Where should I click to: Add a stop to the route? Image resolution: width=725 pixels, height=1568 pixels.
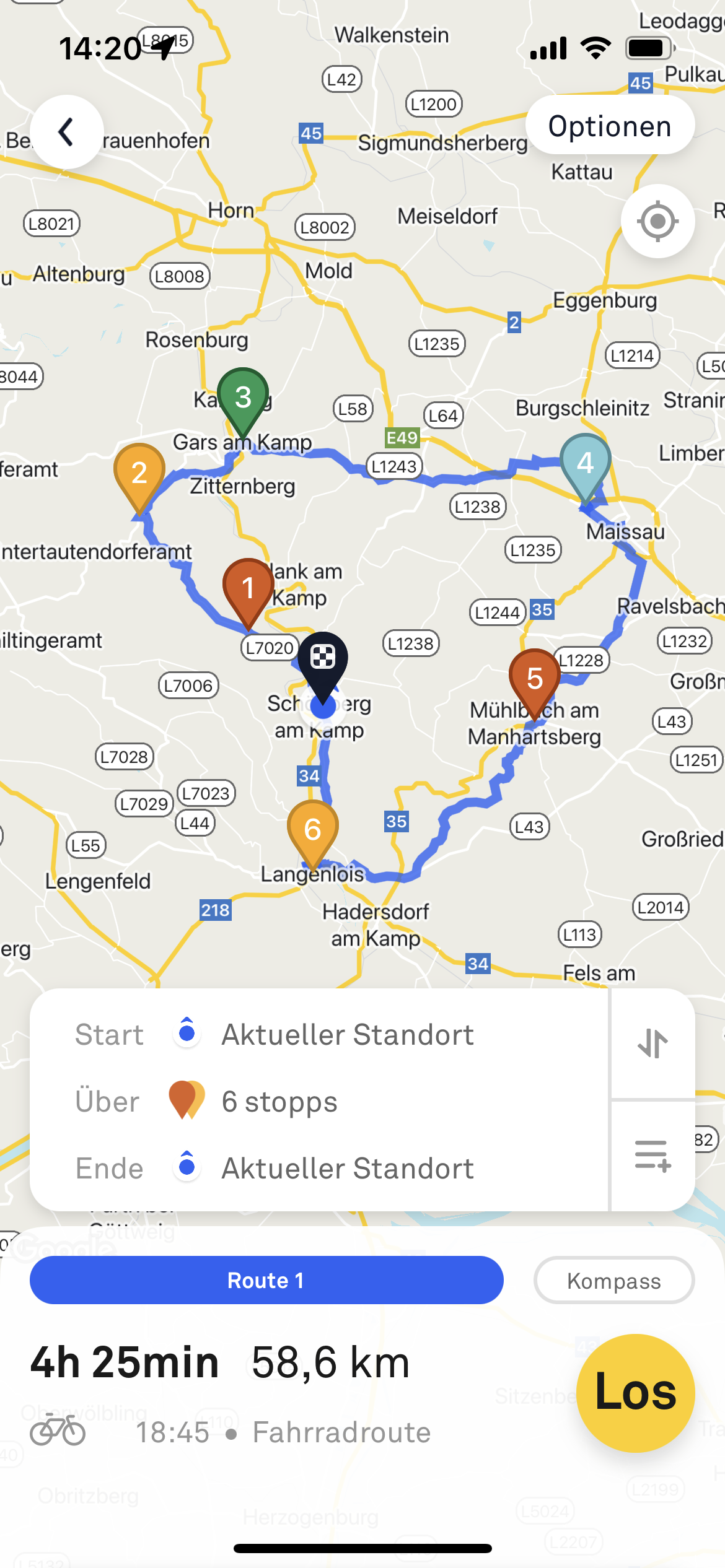click(653, 1156)
